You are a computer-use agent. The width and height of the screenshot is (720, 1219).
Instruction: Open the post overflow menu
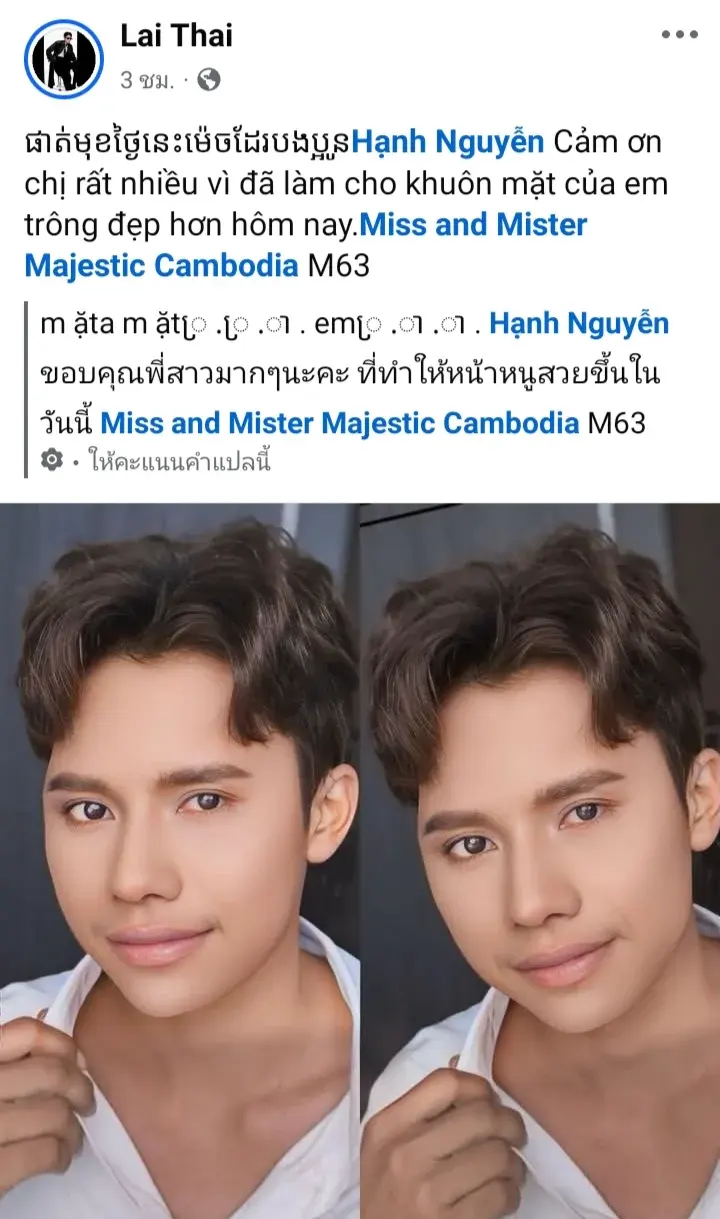[679, 34]
